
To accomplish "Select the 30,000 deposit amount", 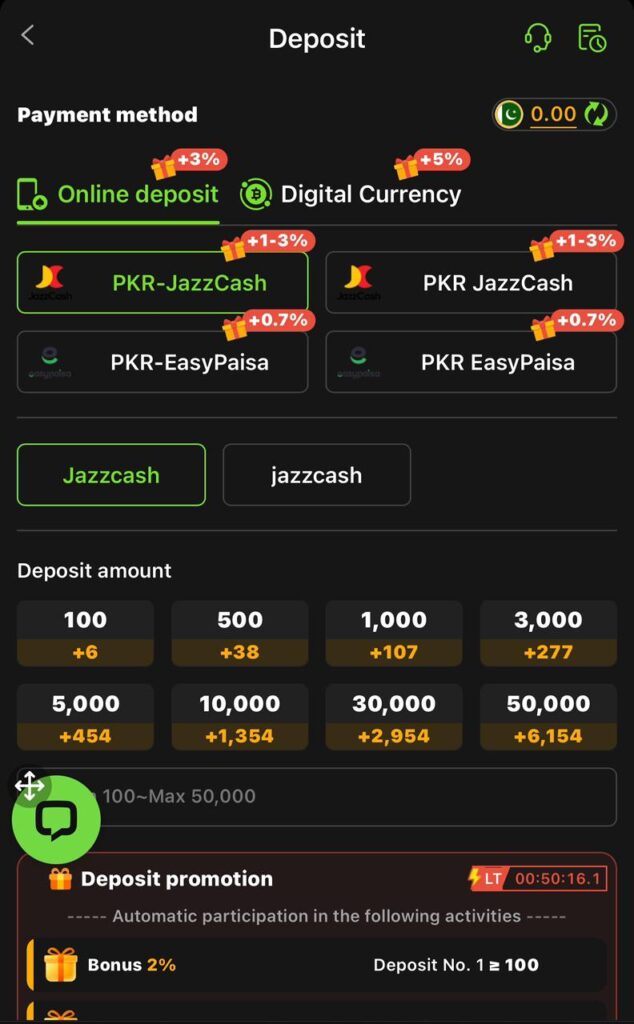I will click(x=394, y=718).
